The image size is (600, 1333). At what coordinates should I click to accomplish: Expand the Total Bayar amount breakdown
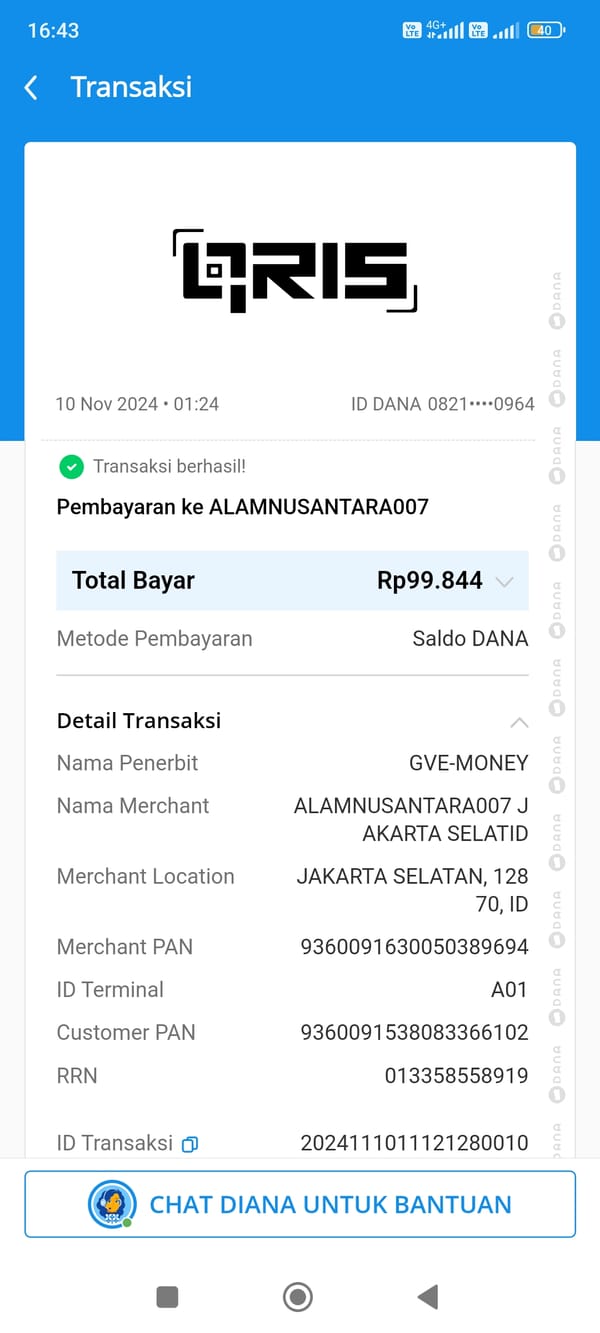click(x=504, y=582)
